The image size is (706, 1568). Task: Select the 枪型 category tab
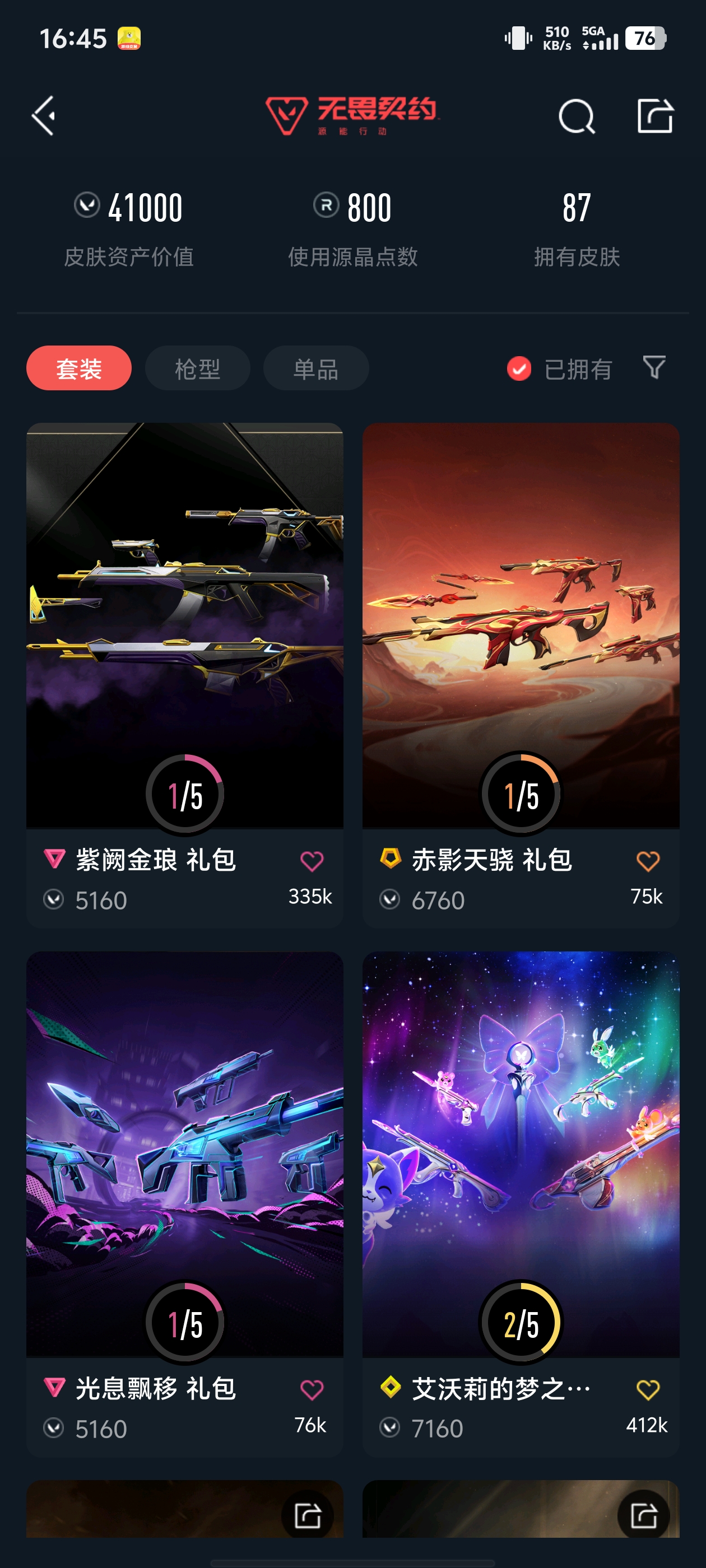coord(197,368)
